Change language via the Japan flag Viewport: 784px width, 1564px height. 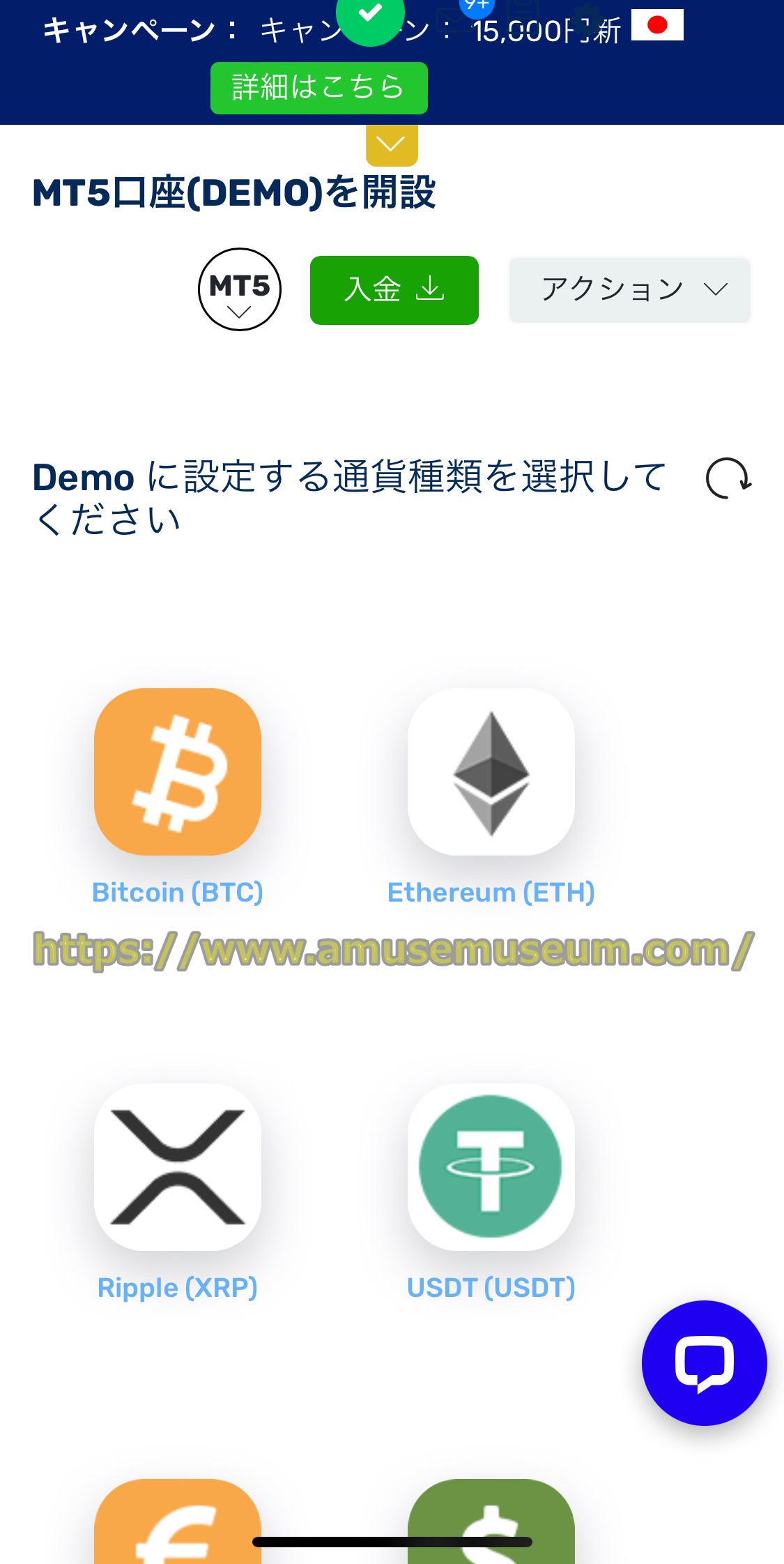657,25
